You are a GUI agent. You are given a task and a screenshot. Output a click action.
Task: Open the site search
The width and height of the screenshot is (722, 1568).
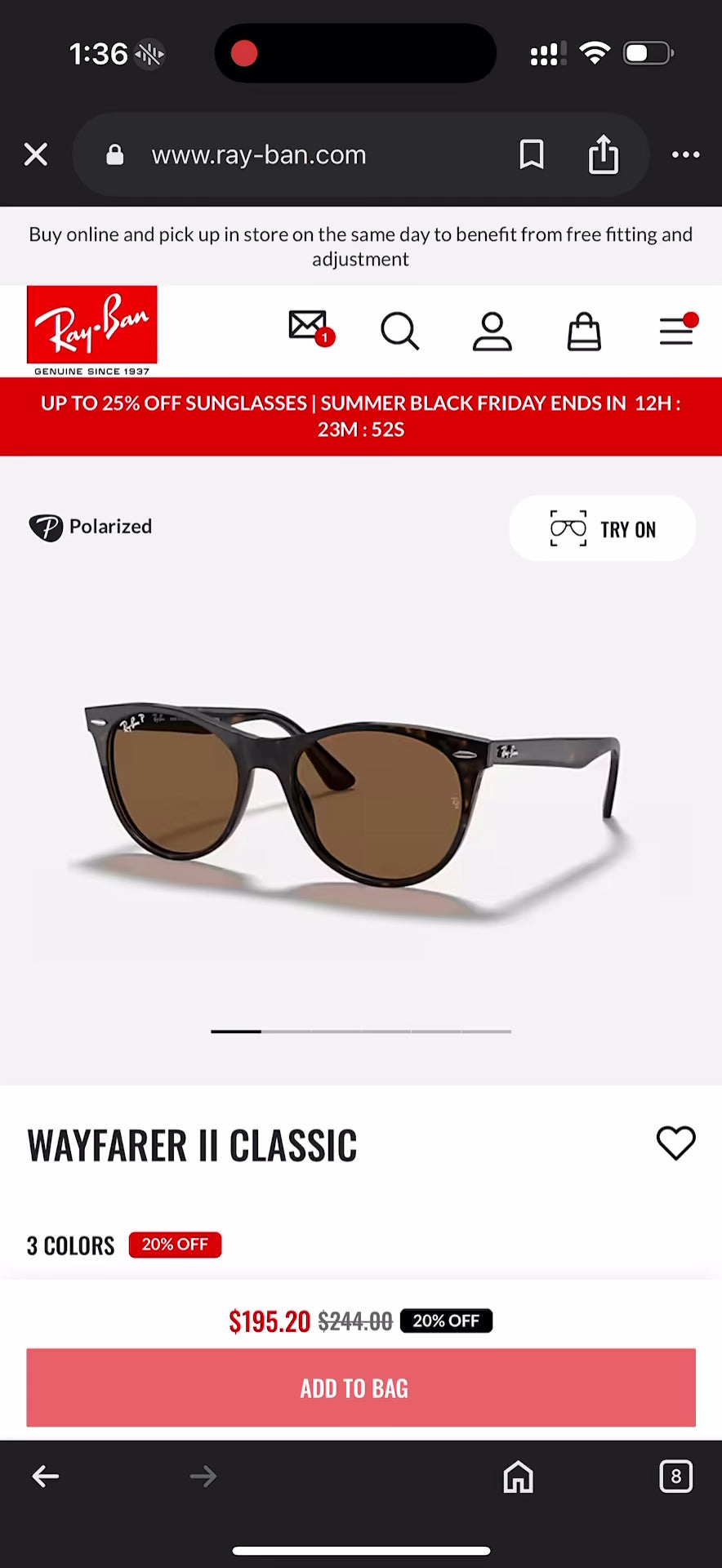399,332
